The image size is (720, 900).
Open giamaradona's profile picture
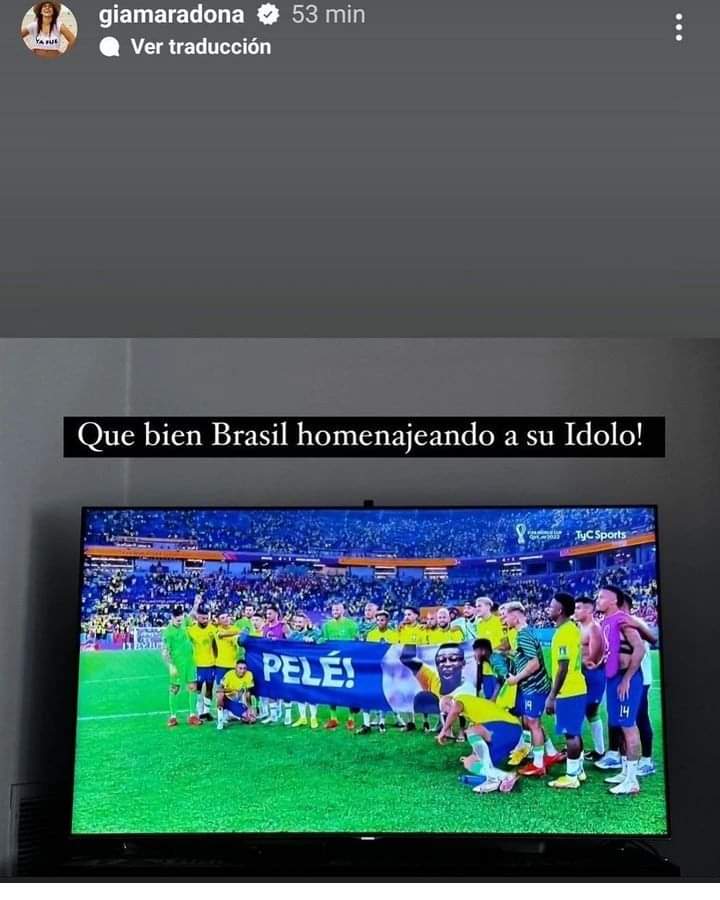tap(48, 28)
